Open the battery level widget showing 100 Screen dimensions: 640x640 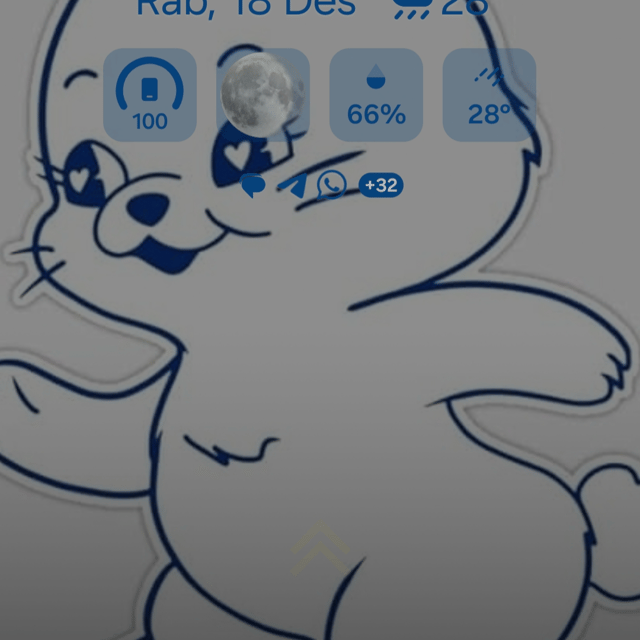pyautogui.click(x=150, y=95)
